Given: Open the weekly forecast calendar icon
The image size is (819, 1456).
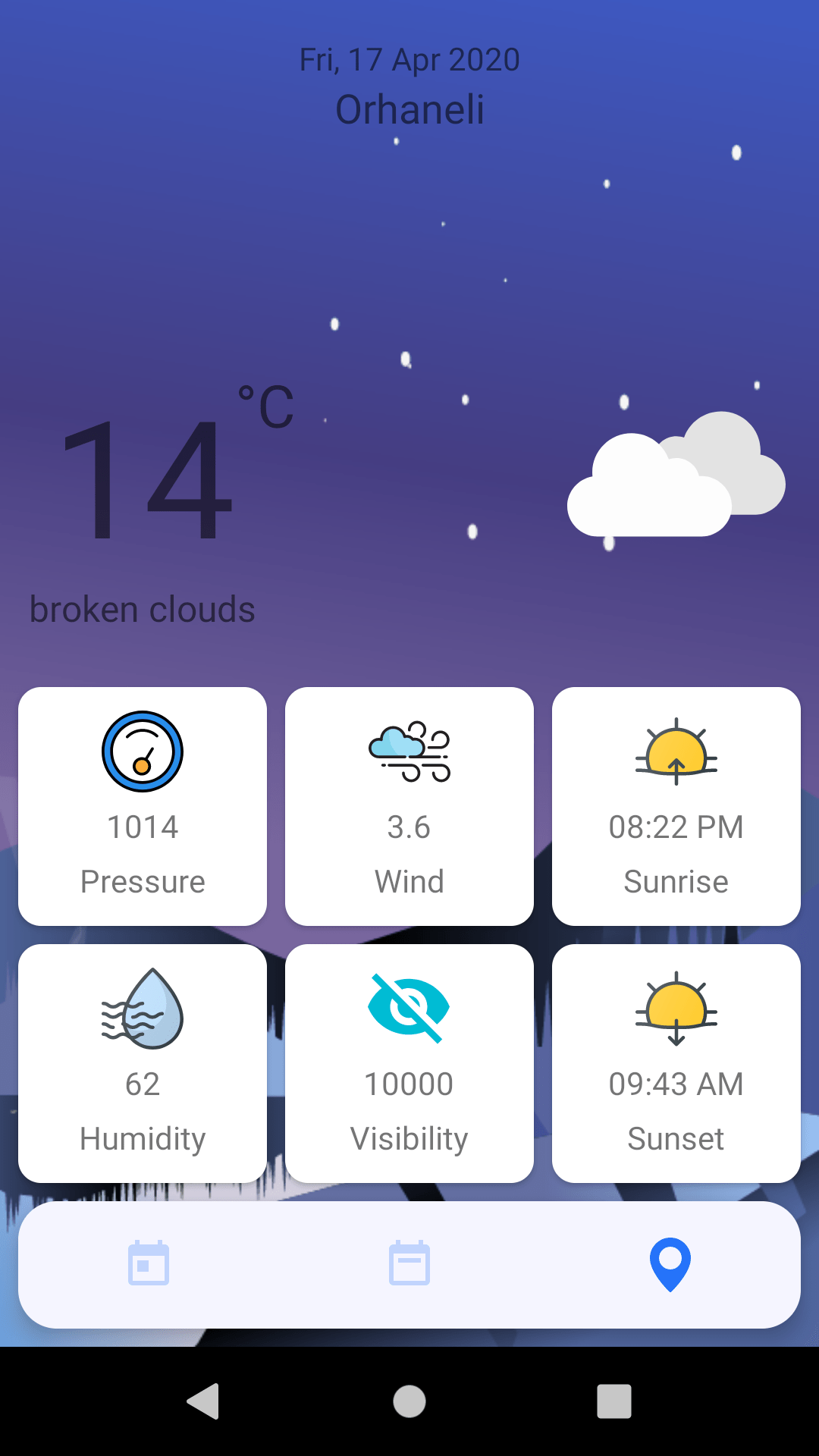Looking at the screenshot, I should point(409,1262).
